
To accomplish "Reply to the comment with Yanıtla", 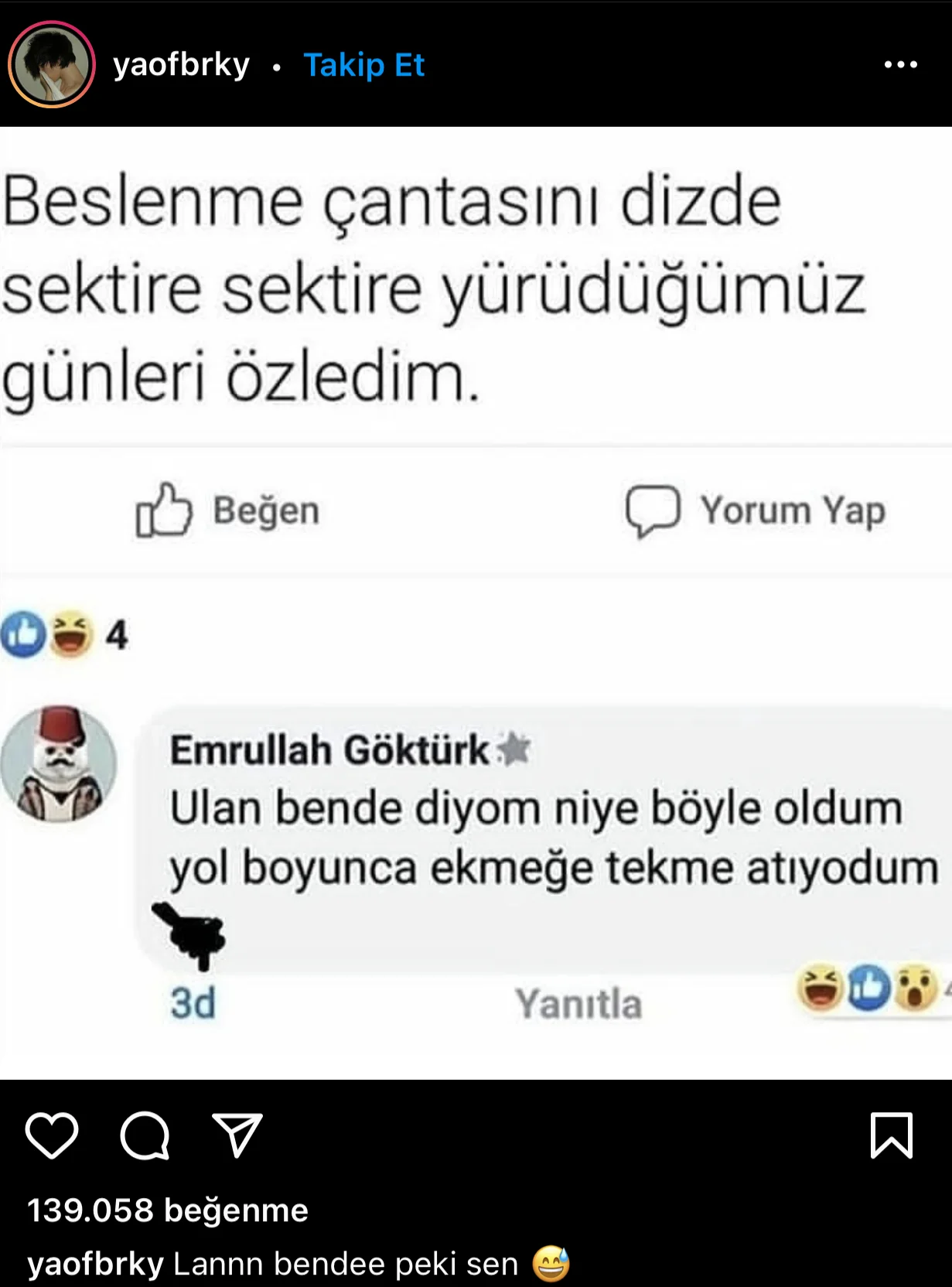I will pos(580,1003).
